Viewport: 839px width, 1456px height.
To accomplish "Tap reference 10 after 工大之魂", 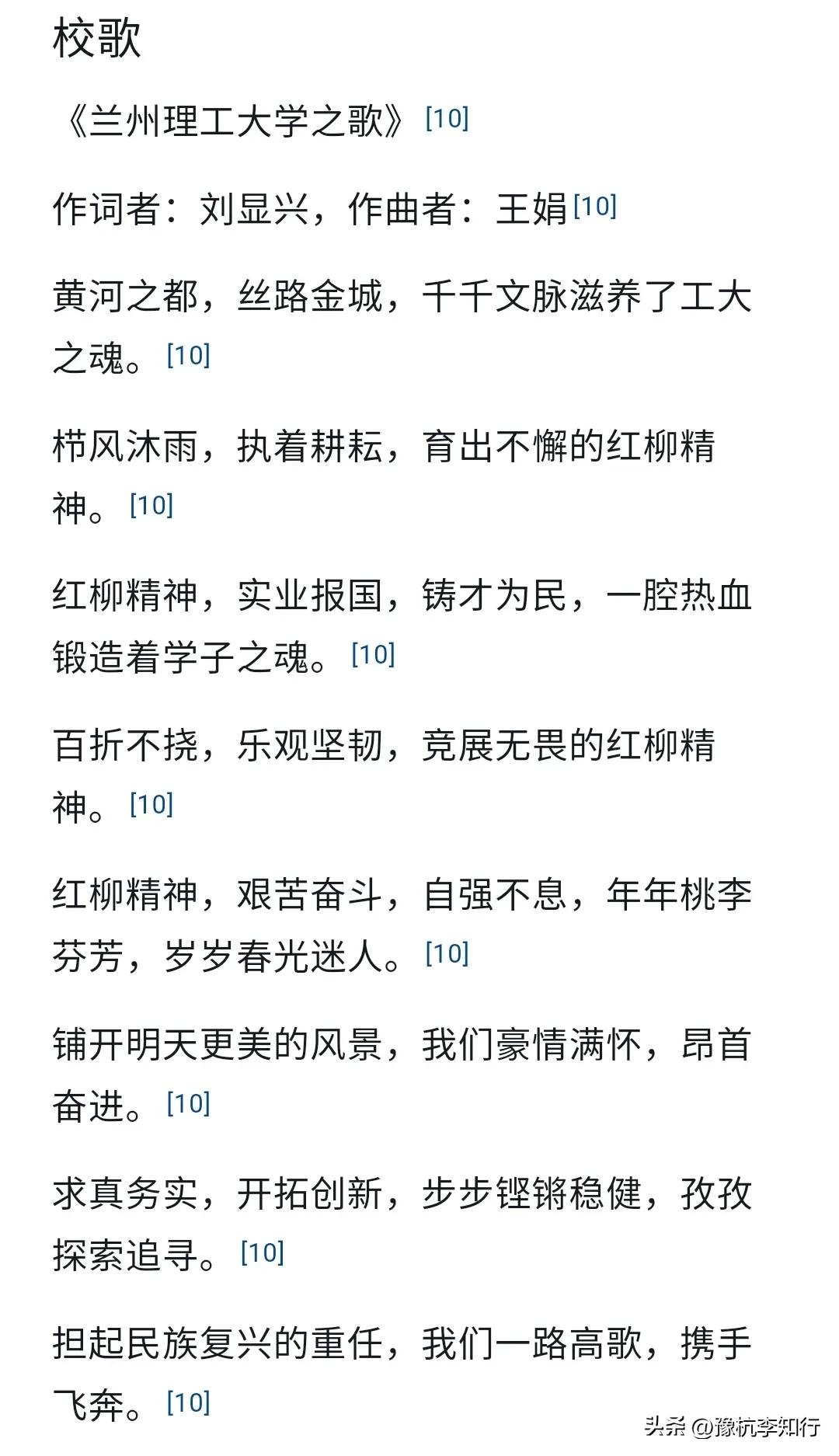I will [x=189, y=356].
